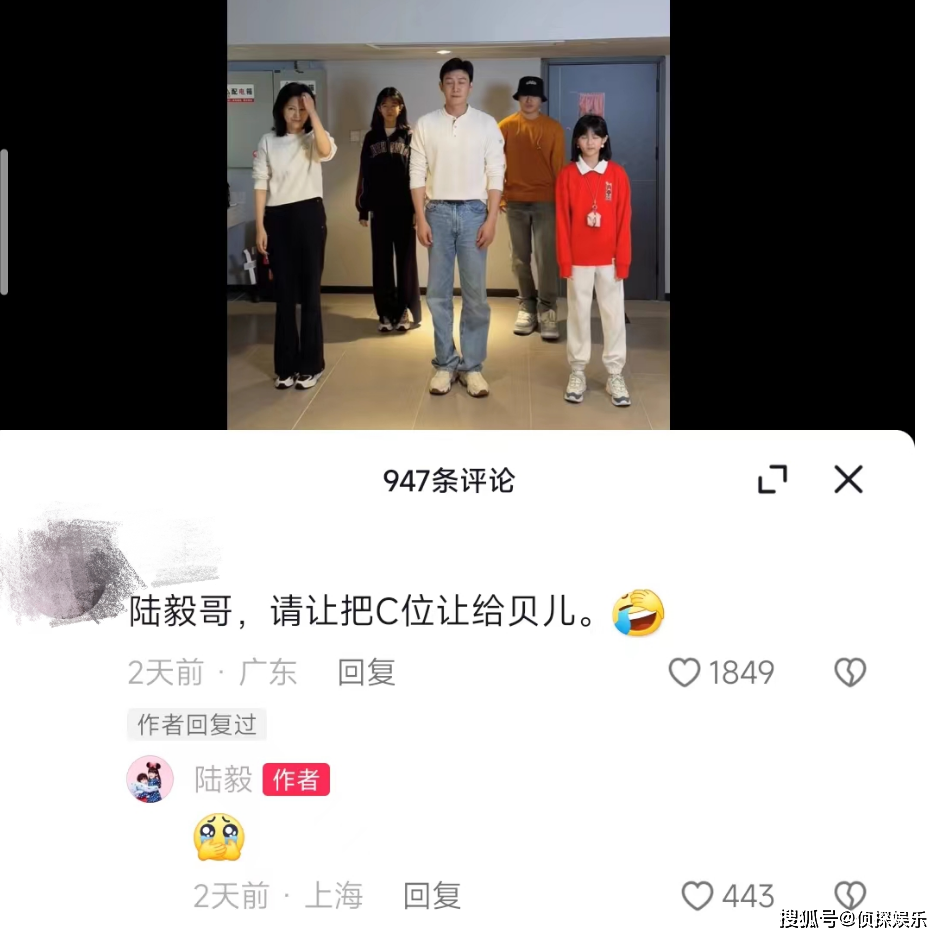The width and height of the screenshot is (948, 939).
Task: Dislike the comment with 1849 likes
Action: coord(849,673)
